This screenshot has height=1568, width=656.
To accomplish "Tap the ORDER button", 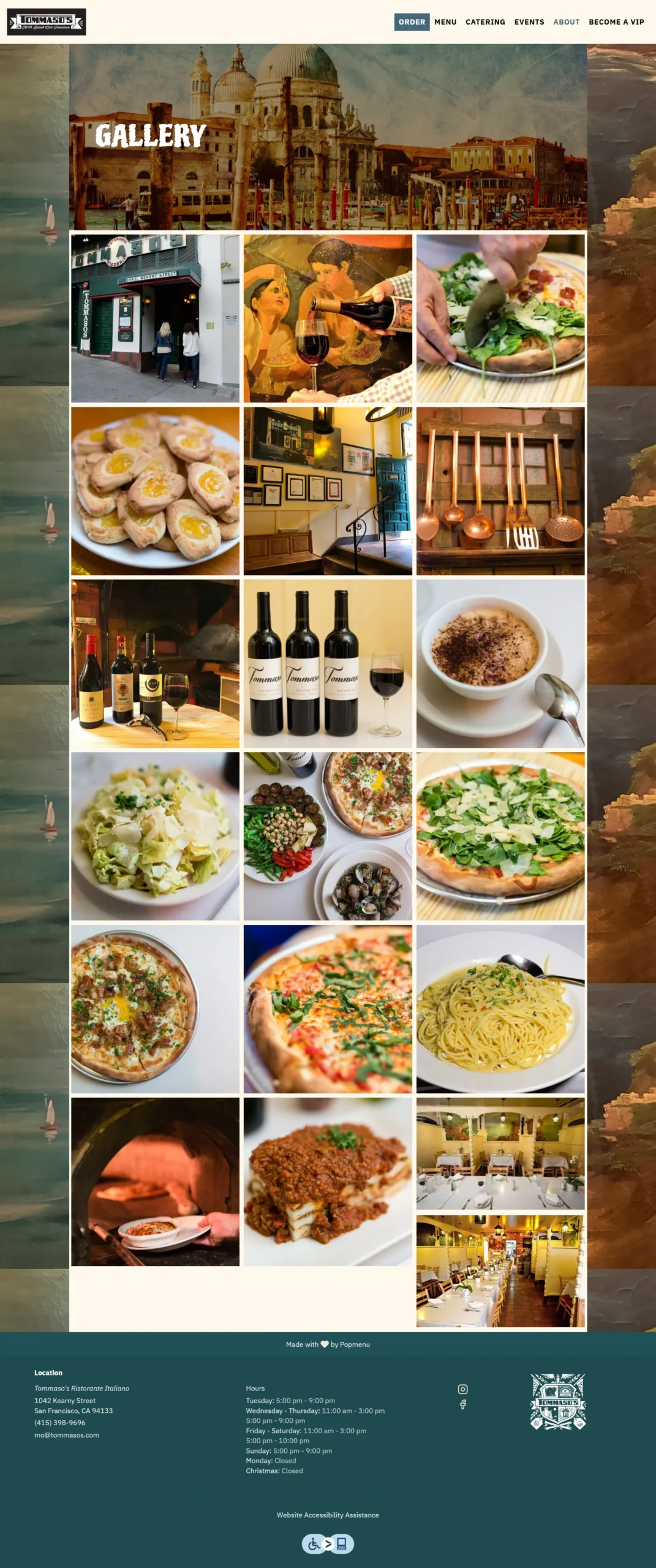I will [x=412, y=22].
